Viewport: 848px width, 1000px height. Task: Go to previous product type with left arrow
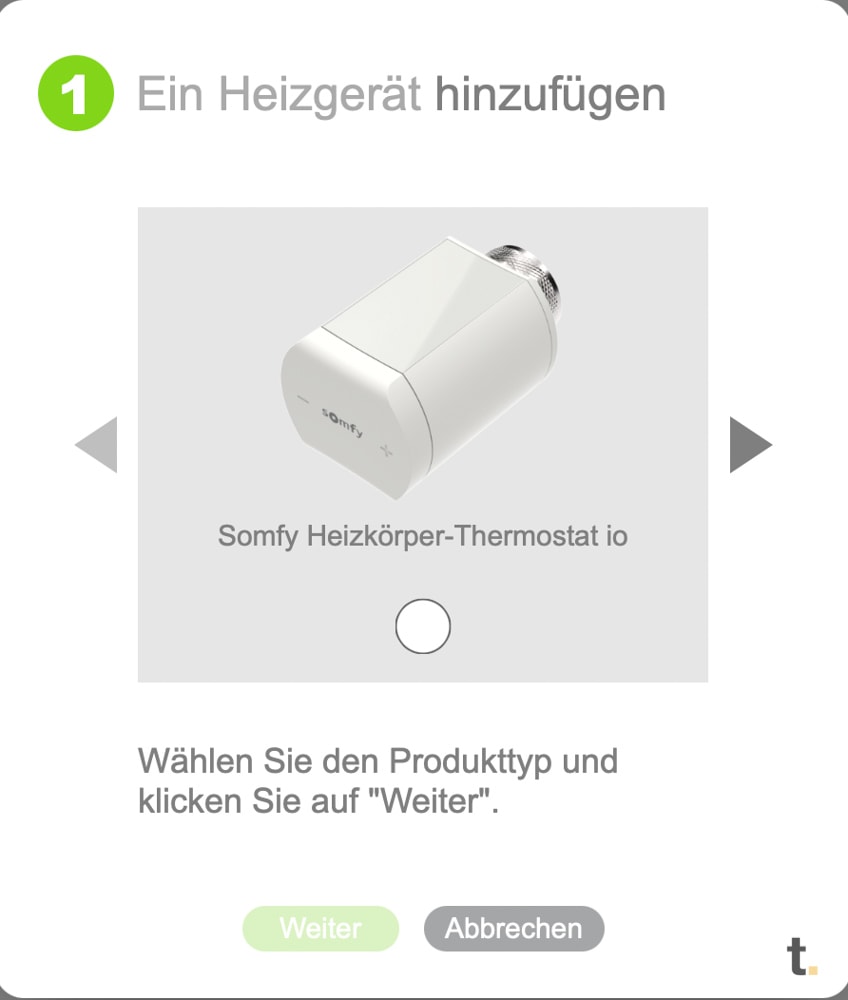tap(98, 444)
